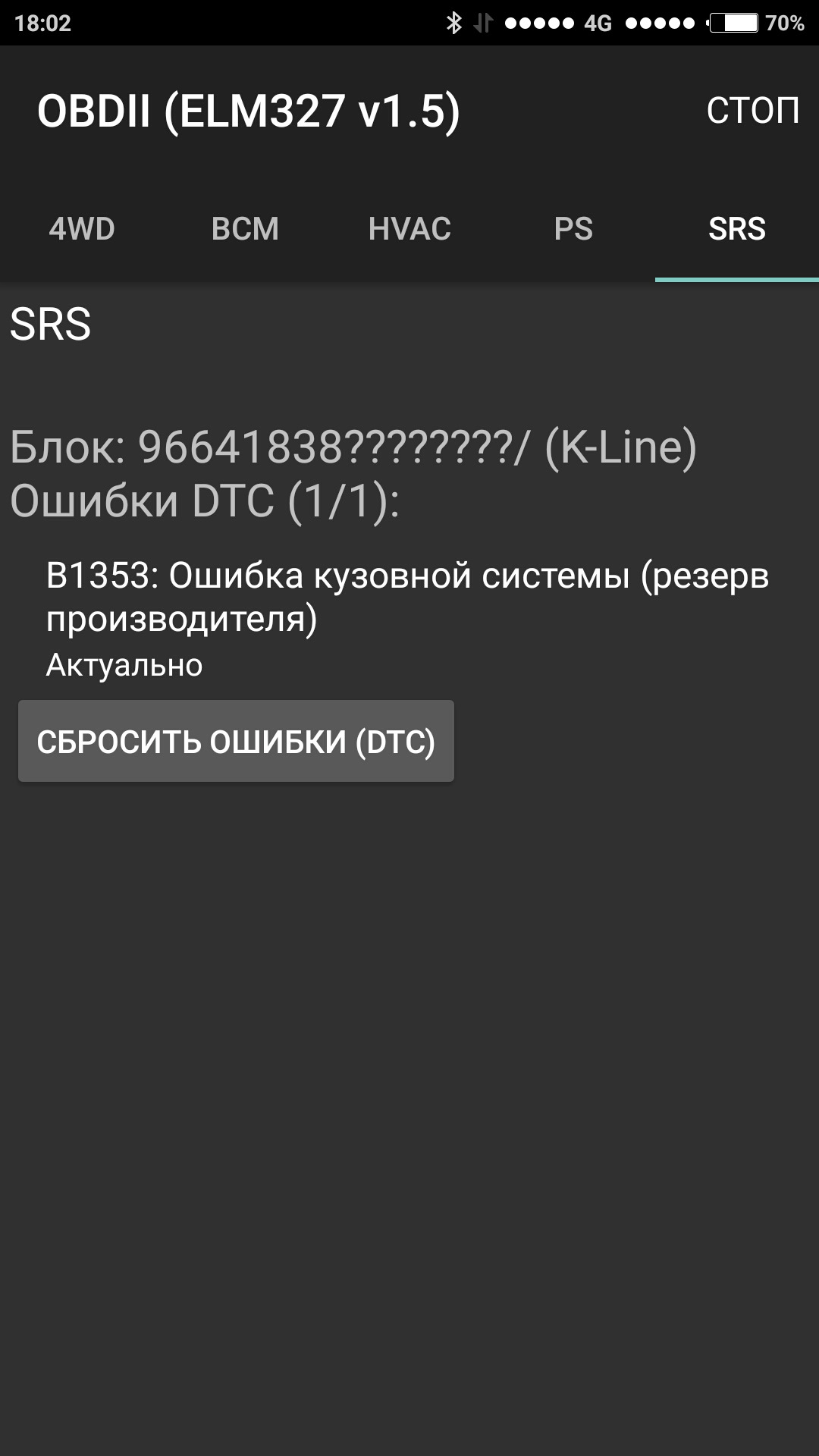Switch to the 4WD tab
Viewport: 819px width, 1456px height.
point(82,229)
